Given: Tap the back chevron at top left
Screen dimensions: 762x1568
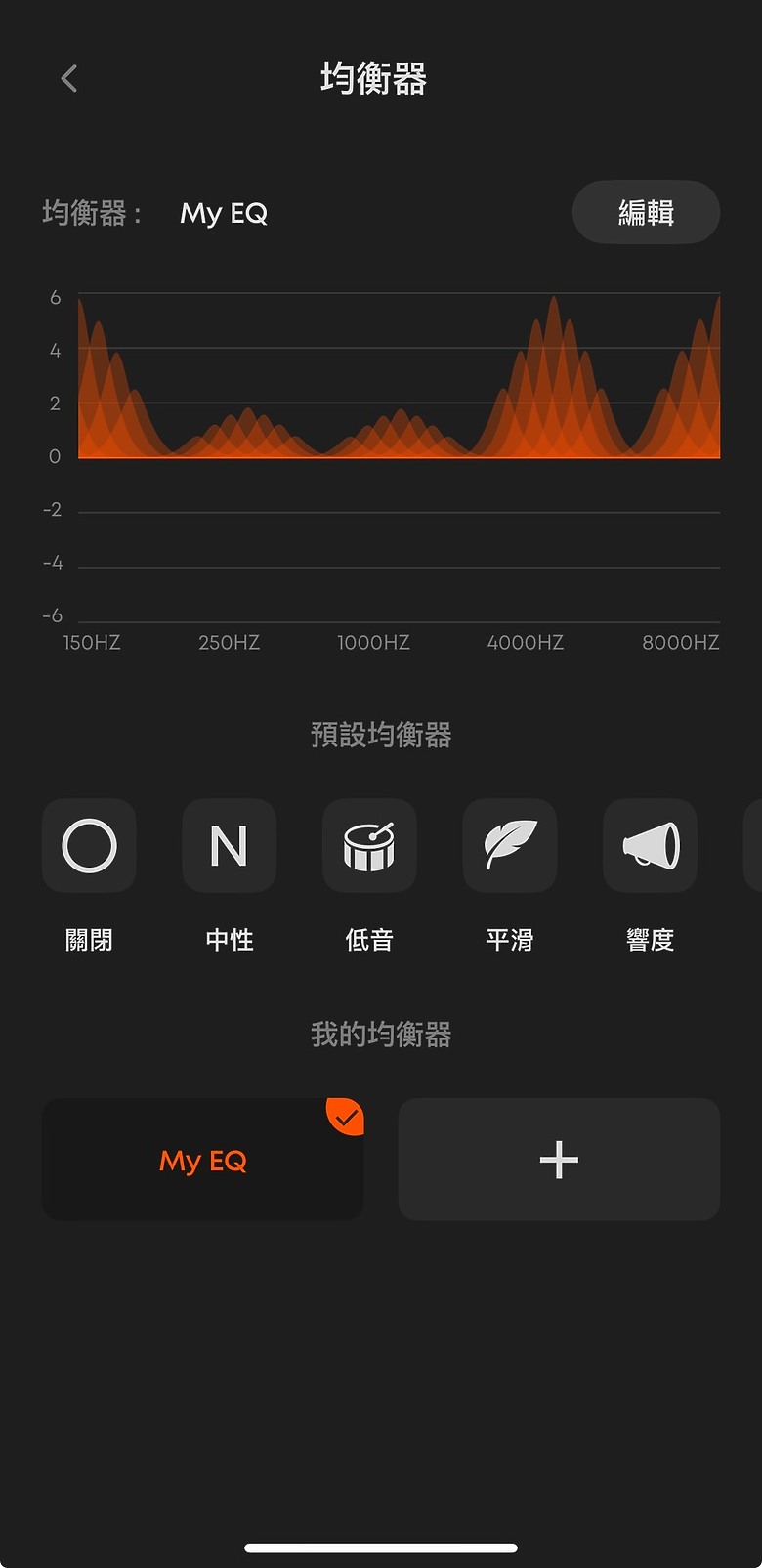Looking at the screenshot, I should [x=67, y=78].
